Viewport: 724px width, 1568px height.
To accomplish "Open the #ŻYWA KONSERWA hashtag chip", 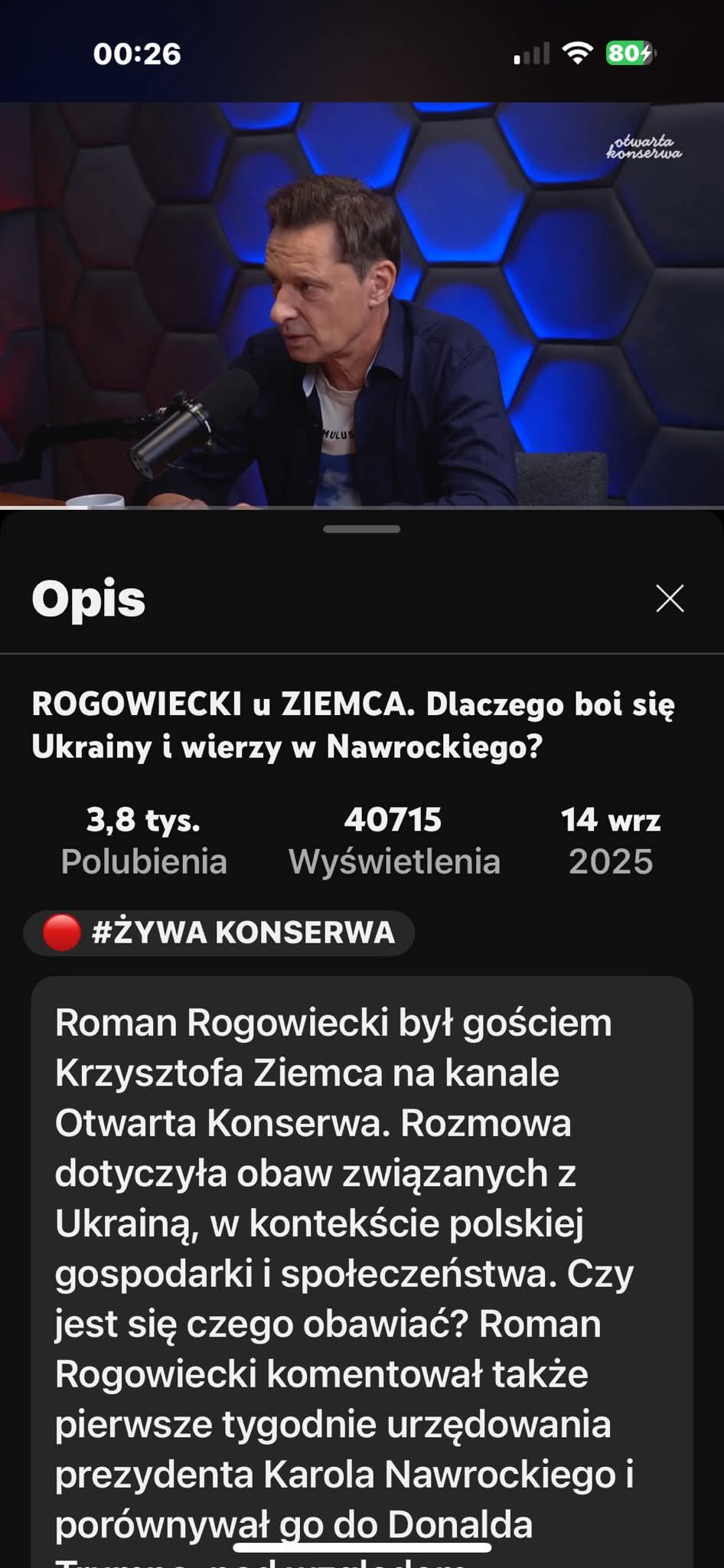I will [x=220, y=933].
